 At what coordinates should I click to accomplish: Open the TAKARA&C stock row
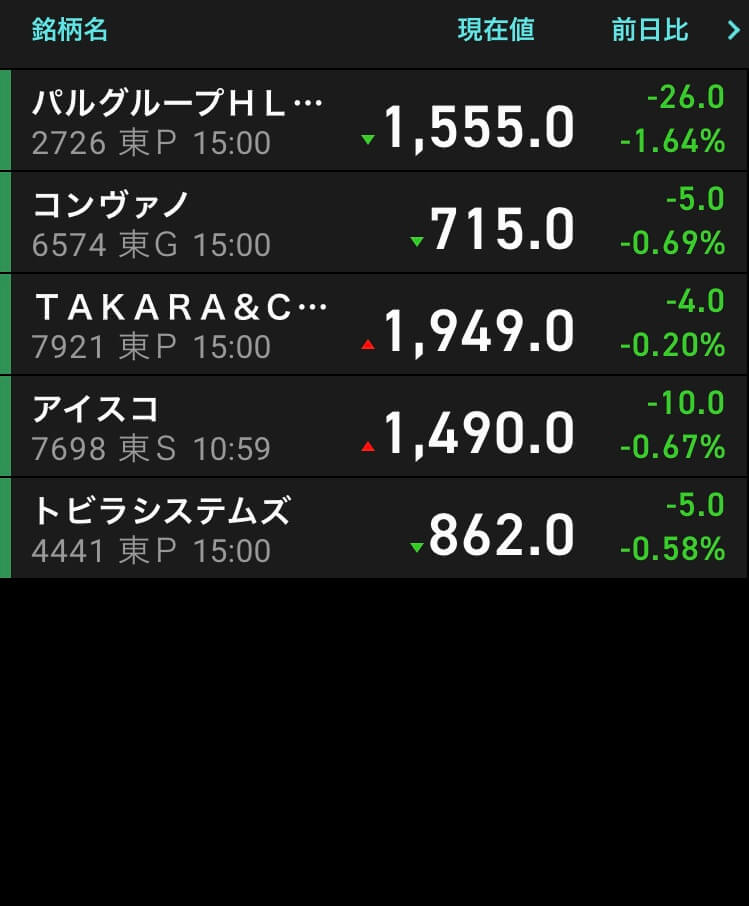pyautogui.click(x=374, y=325)
